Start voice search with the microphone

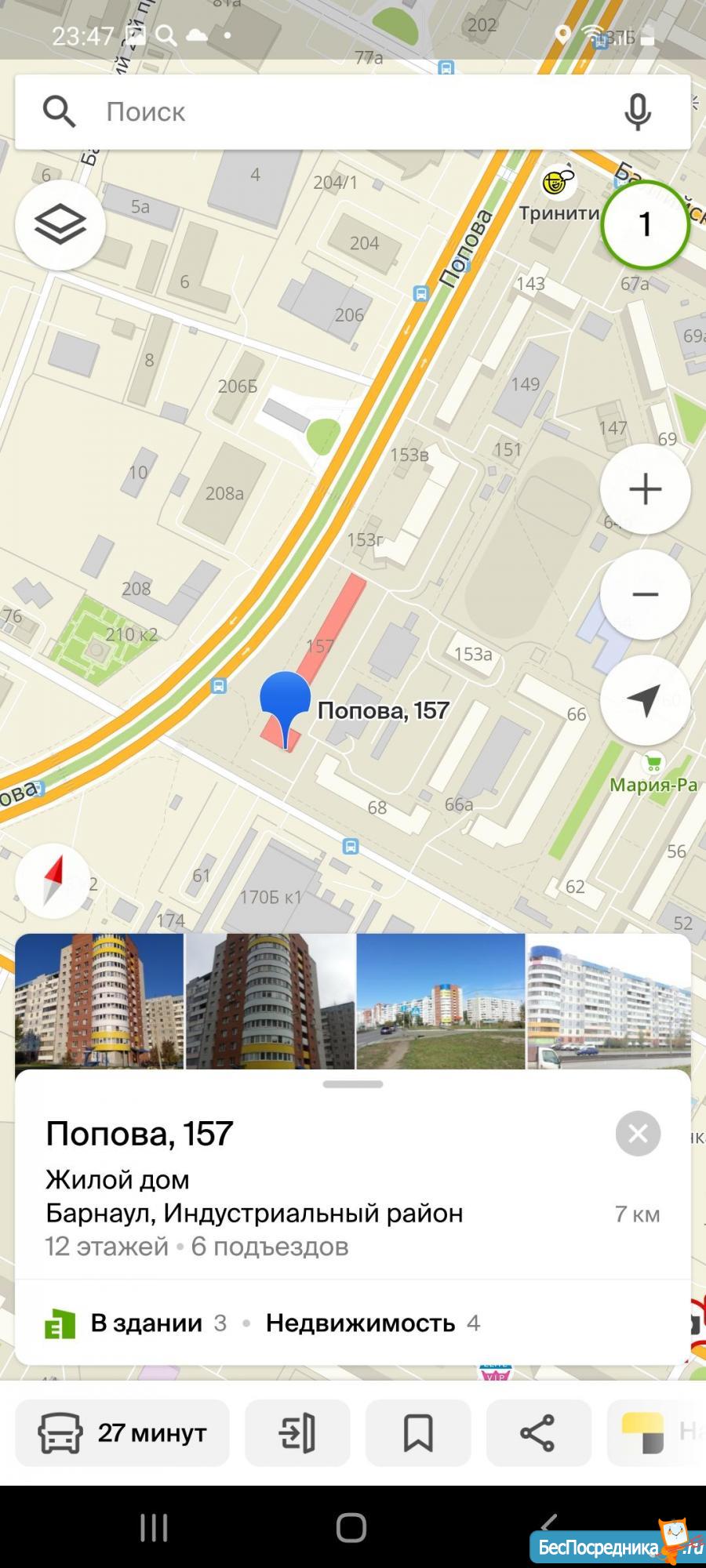[637, 112]
